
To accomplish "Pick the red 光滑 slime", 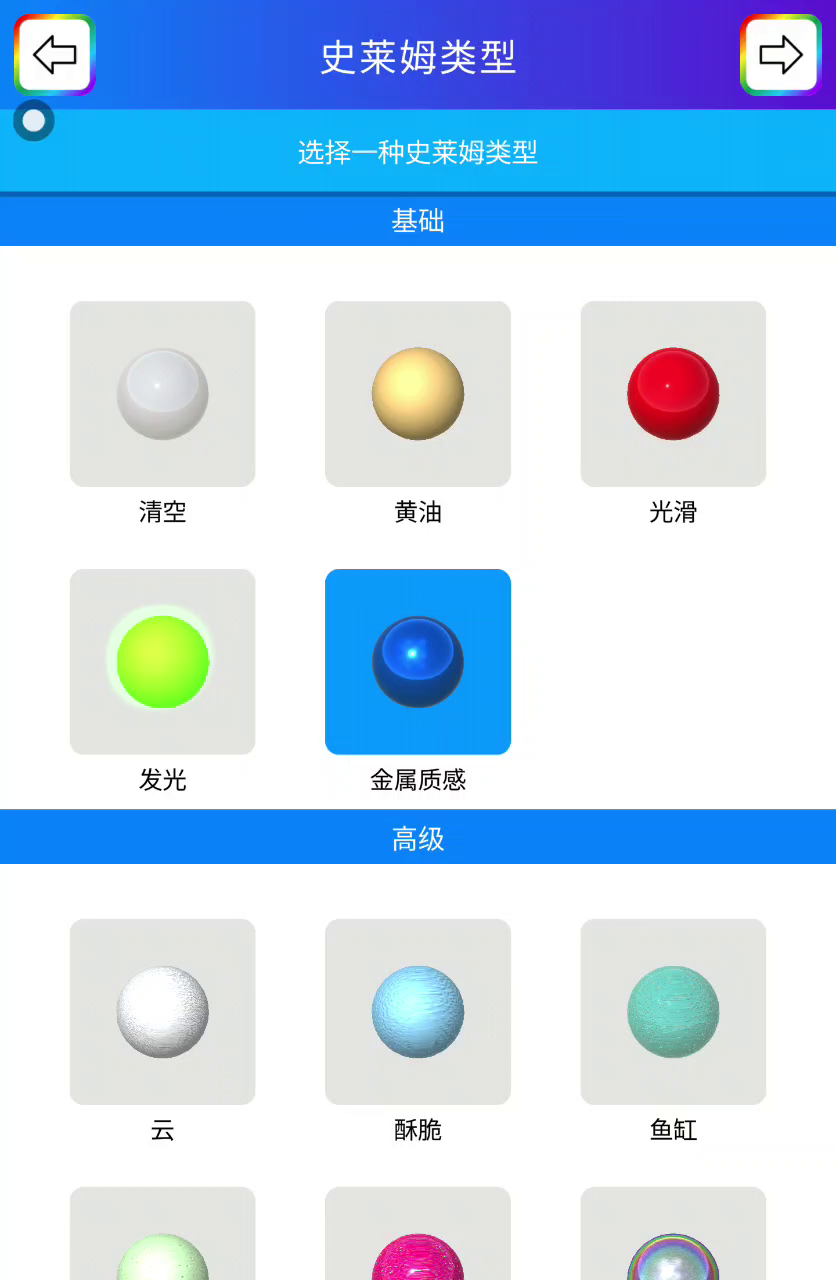I will 673,394.
